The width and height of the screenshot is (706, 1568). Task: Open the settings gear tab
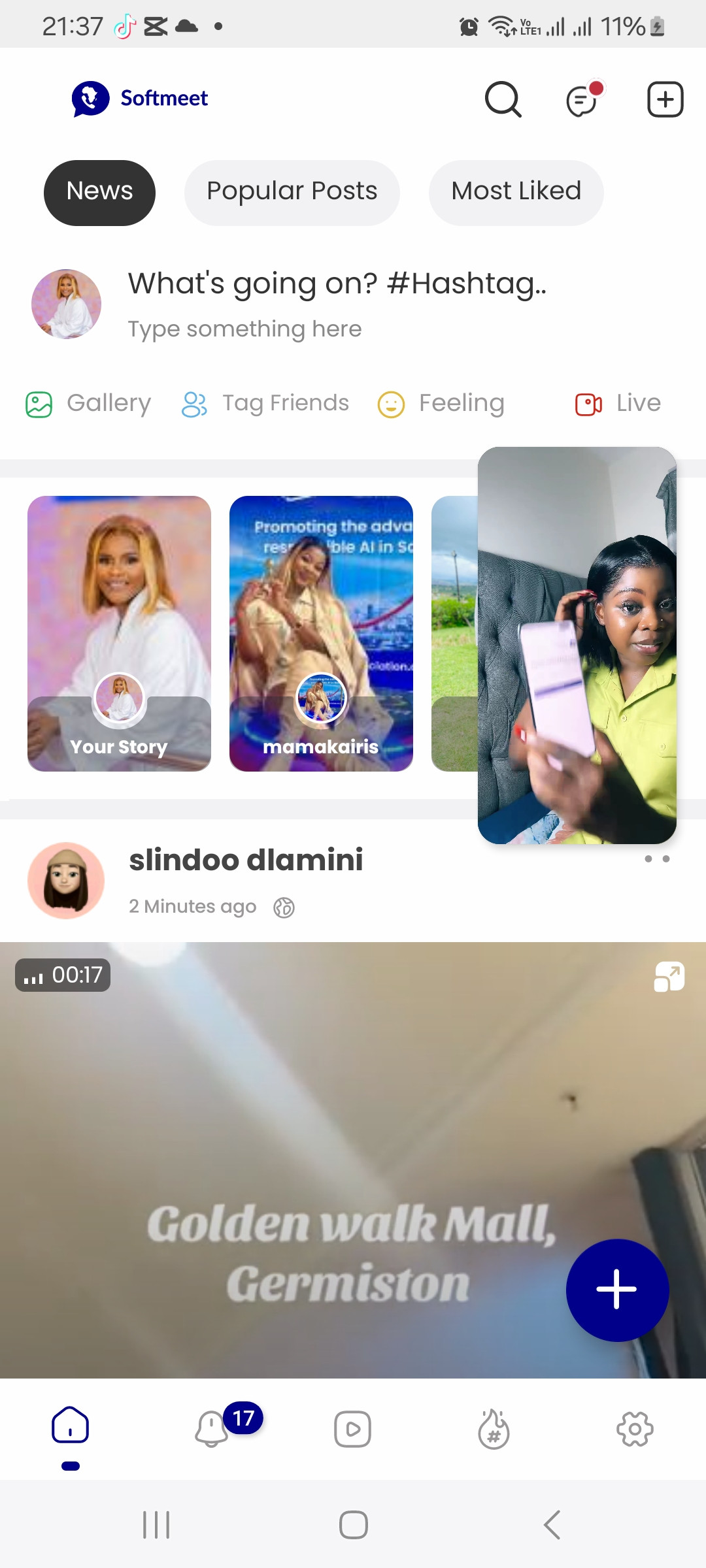tap(635, 1429)
